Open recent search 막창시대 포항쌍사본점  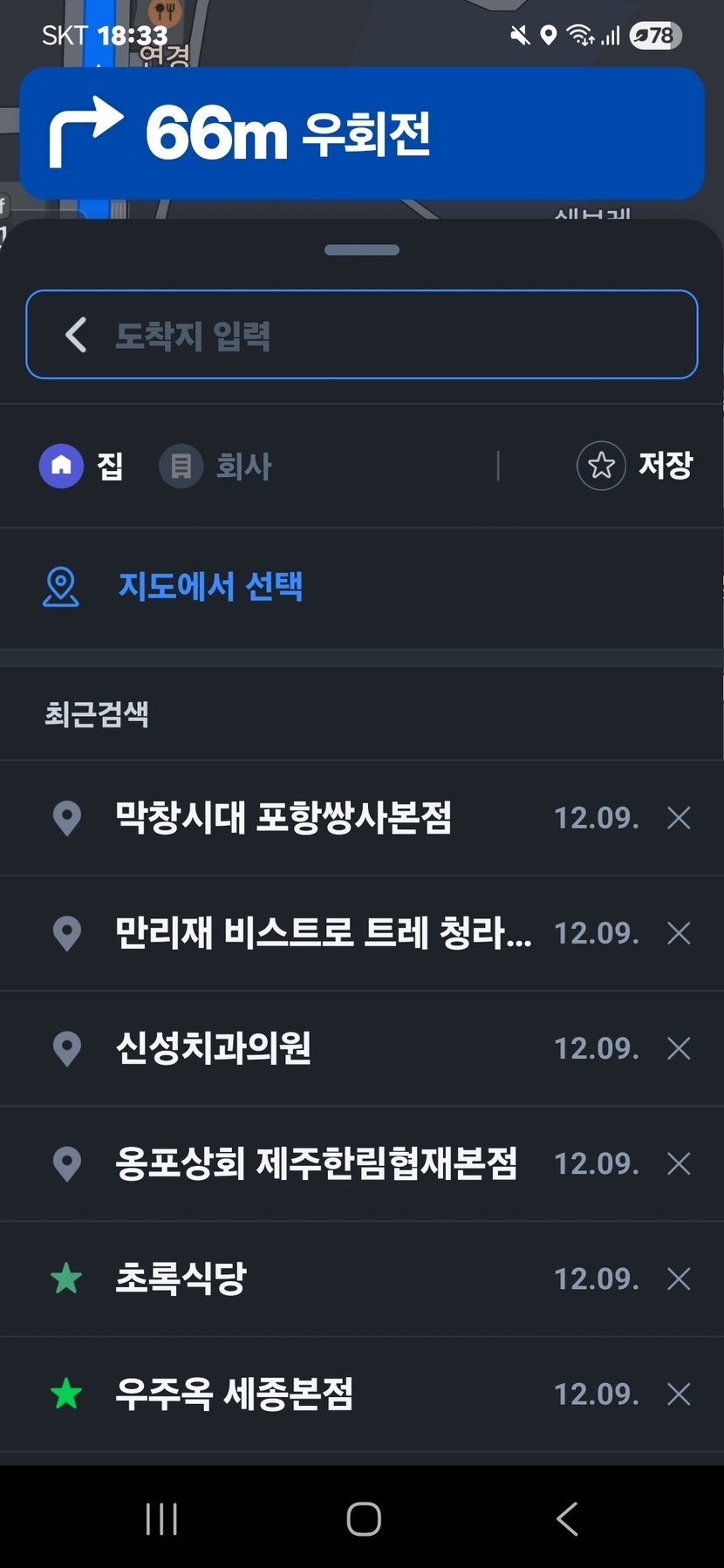[x=283, y=818]
